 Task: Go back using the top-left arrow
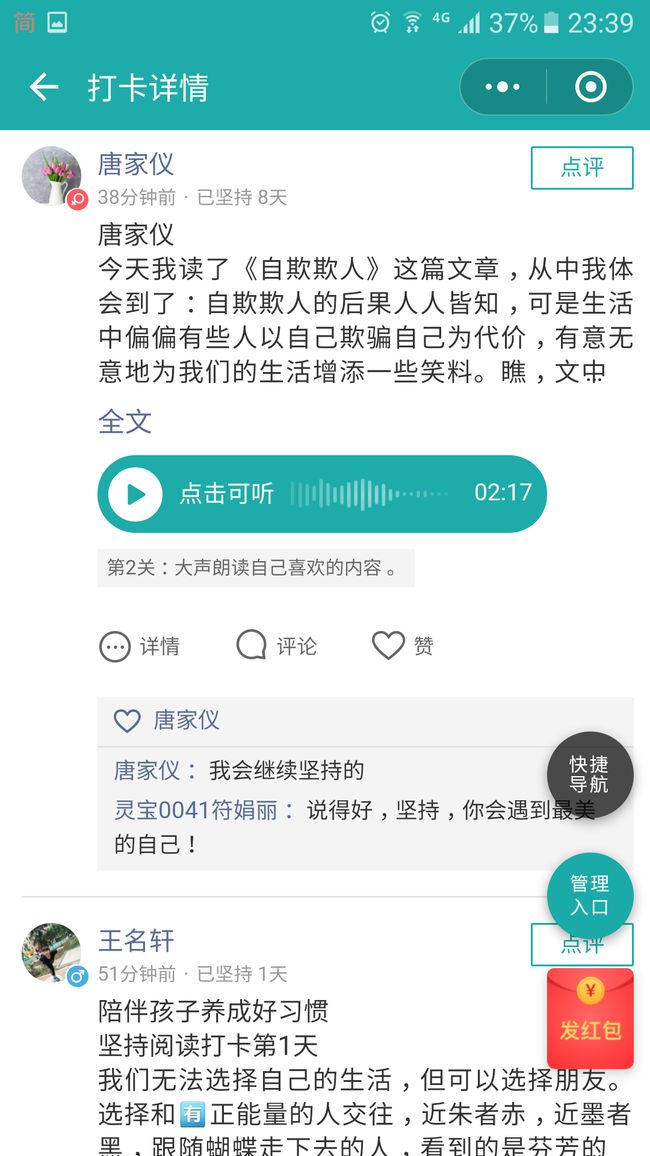tap(44, 87)
